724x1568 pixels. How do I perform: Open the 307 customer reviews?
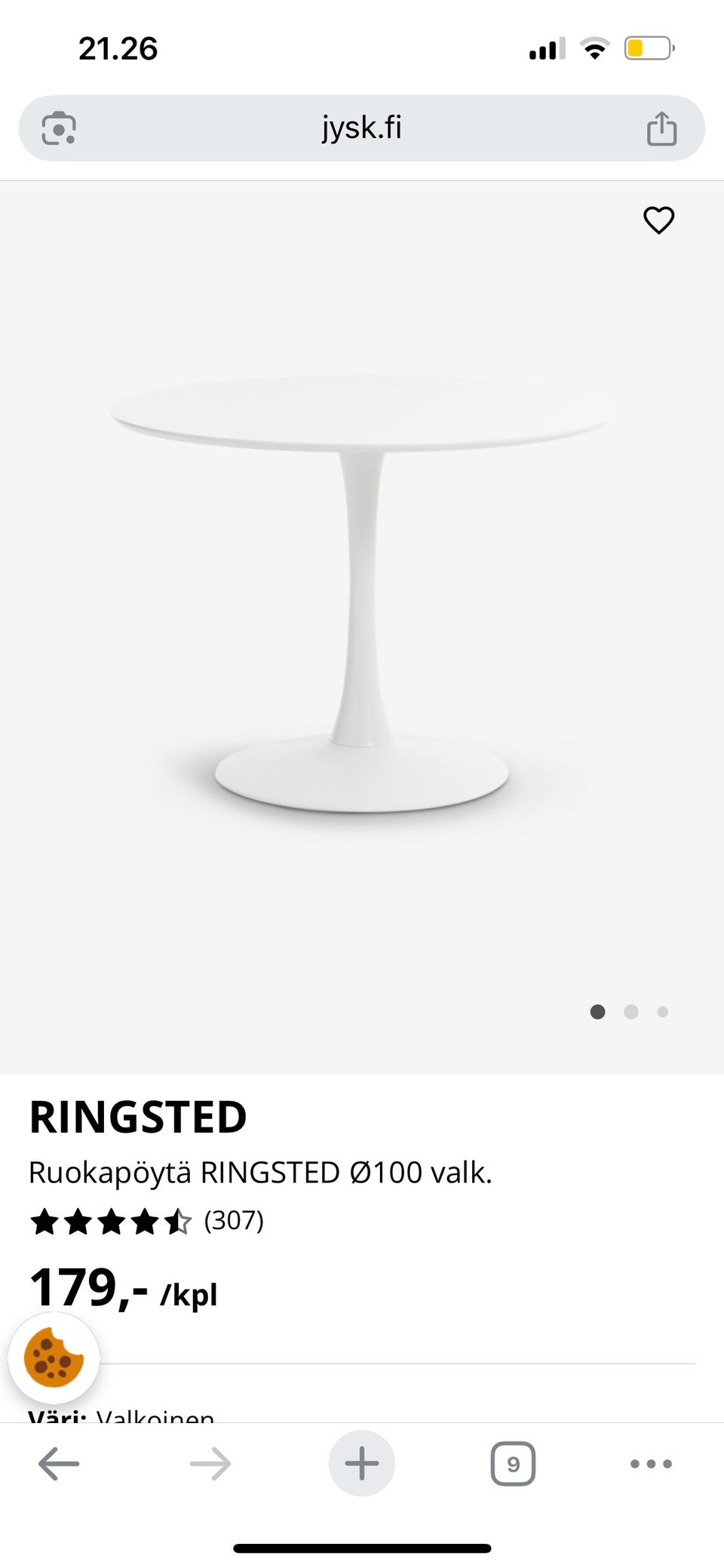click(234, 1220)
